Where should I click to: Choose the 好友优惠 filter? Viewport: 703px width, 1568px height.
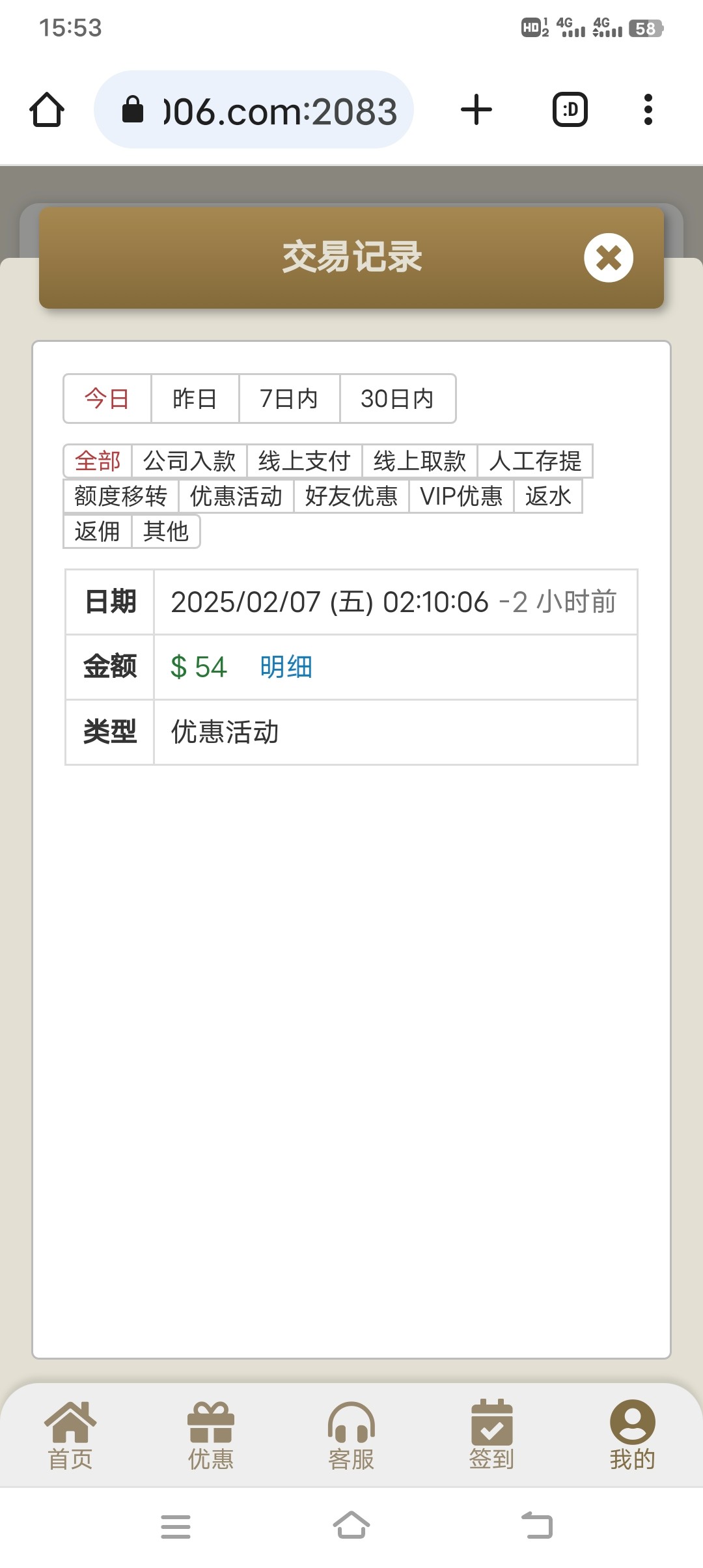pos(351,496)
